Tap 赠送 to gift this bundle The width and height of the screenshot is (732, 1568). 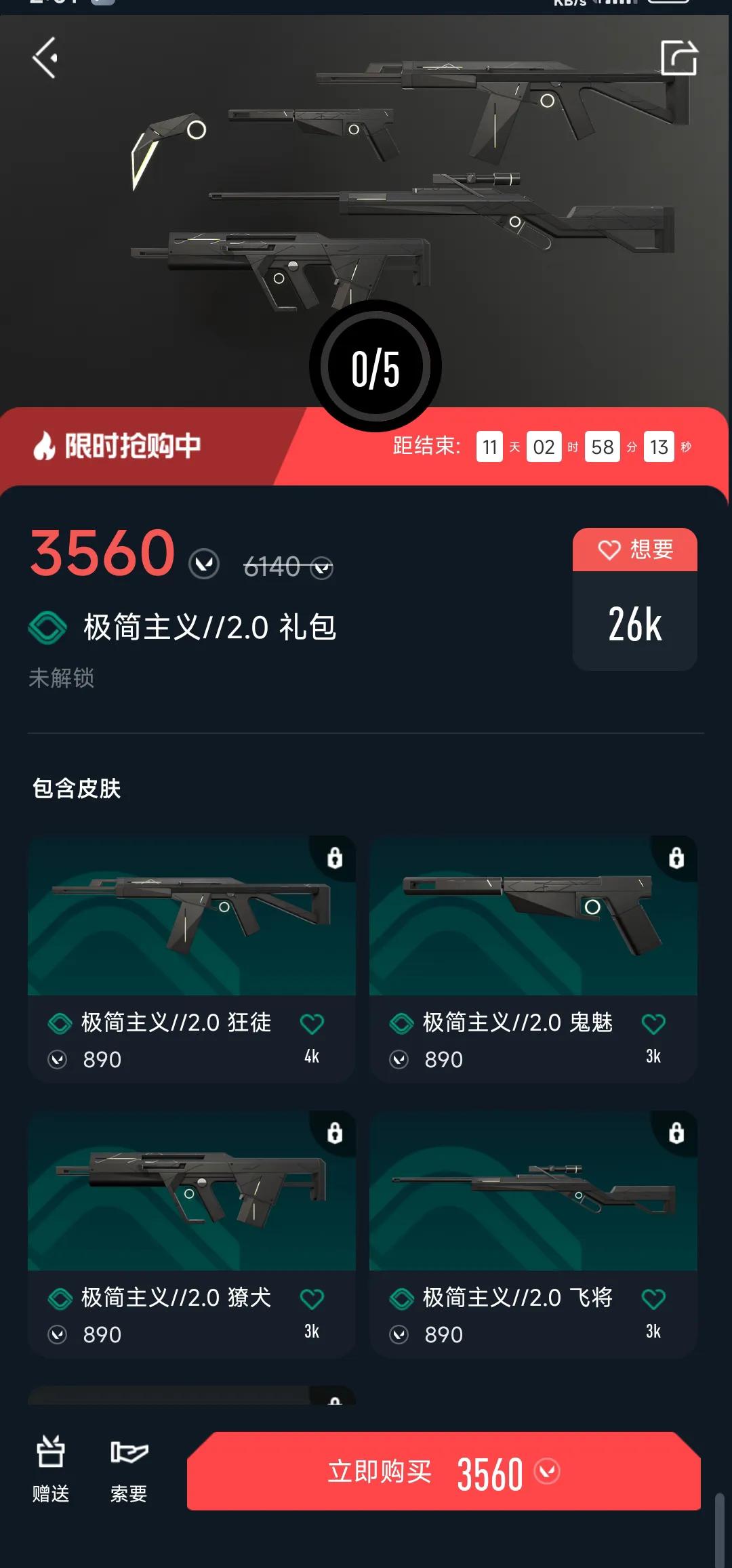click(51, 1469)
